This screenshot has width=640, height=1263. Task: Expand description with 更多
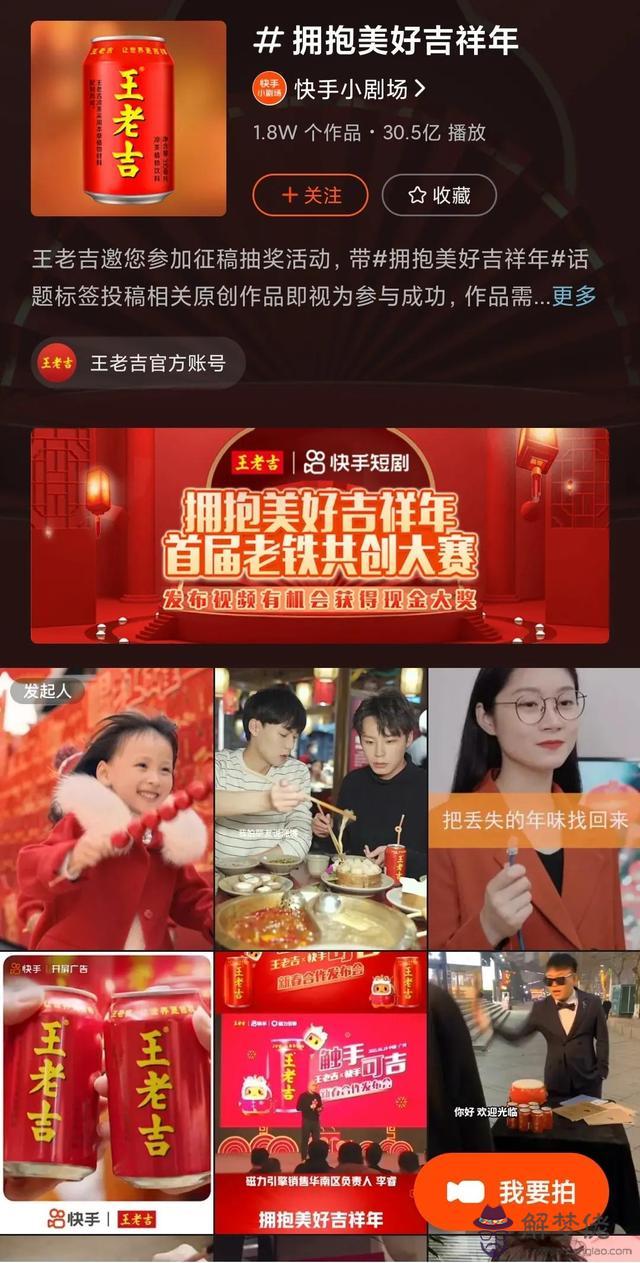click(x=574, y=295)
